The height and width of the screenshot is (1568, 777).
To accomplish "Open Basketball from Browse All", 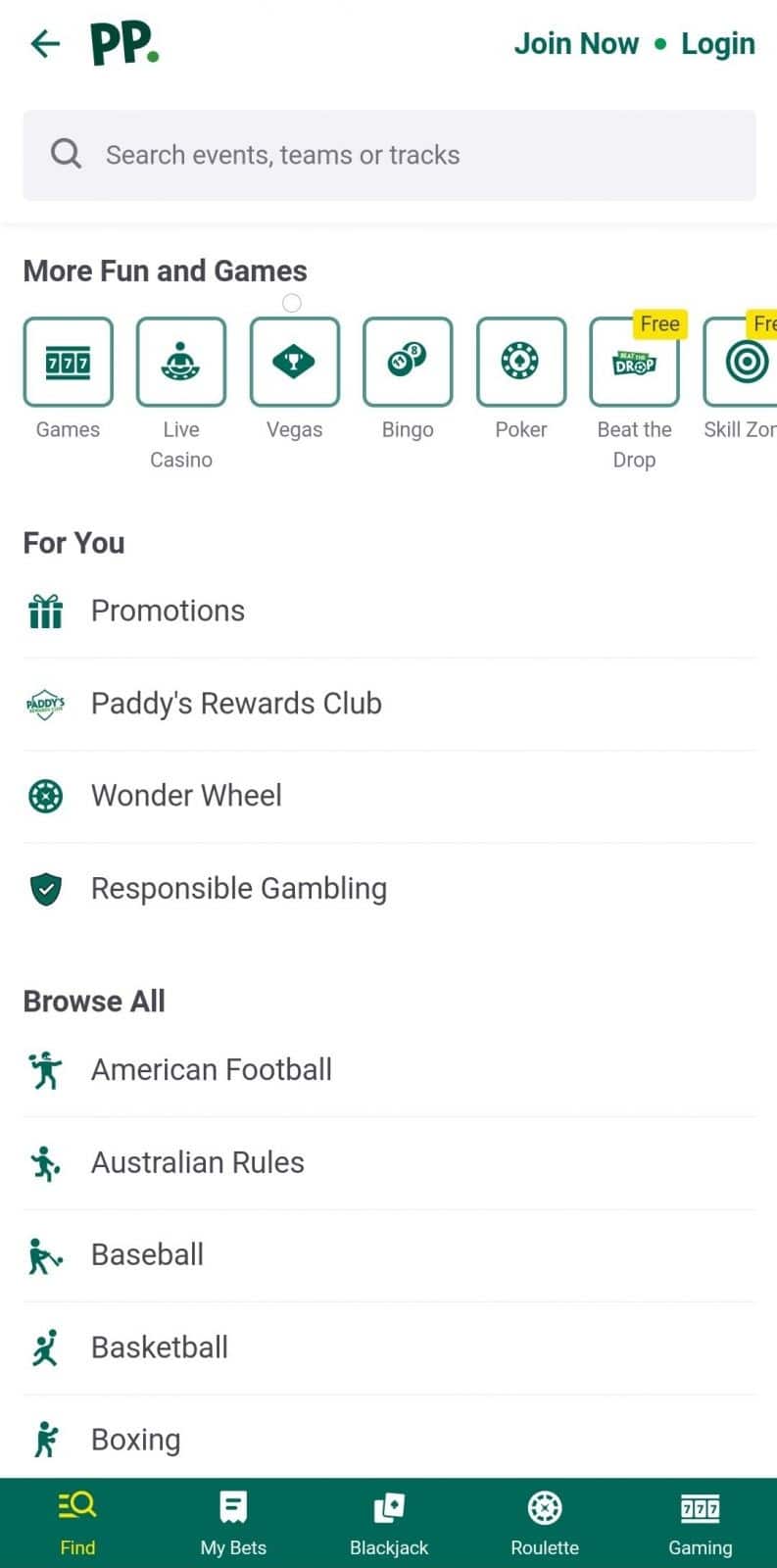I will click(160, 1347).
